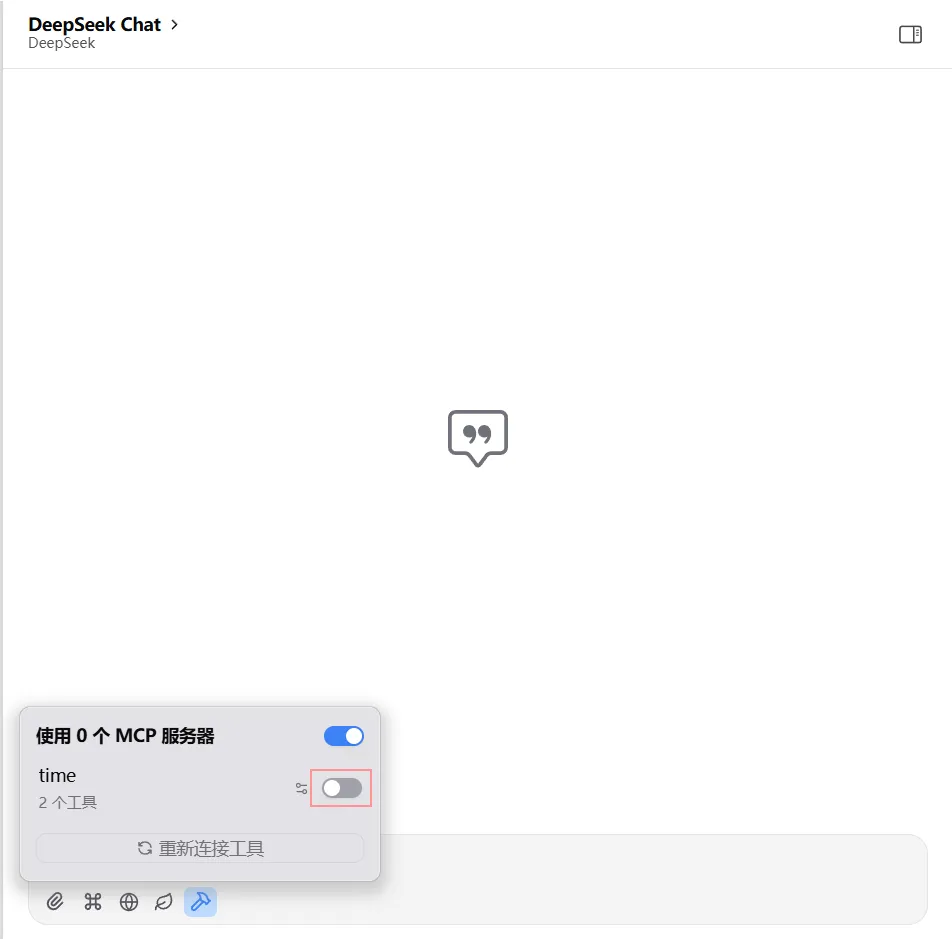Image resolution: width=952 pixels, height=939 pixels.
Task: Toggle web search with the globe icon
Action: 129,902
